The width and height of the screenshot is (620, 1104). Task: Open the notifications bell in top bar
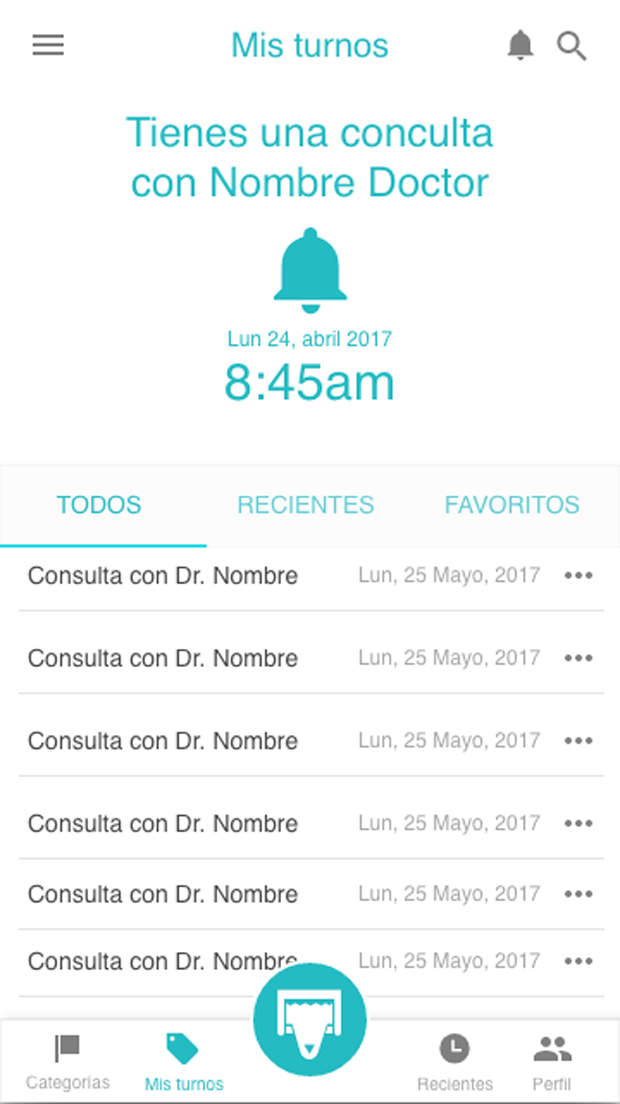point(520,46)
